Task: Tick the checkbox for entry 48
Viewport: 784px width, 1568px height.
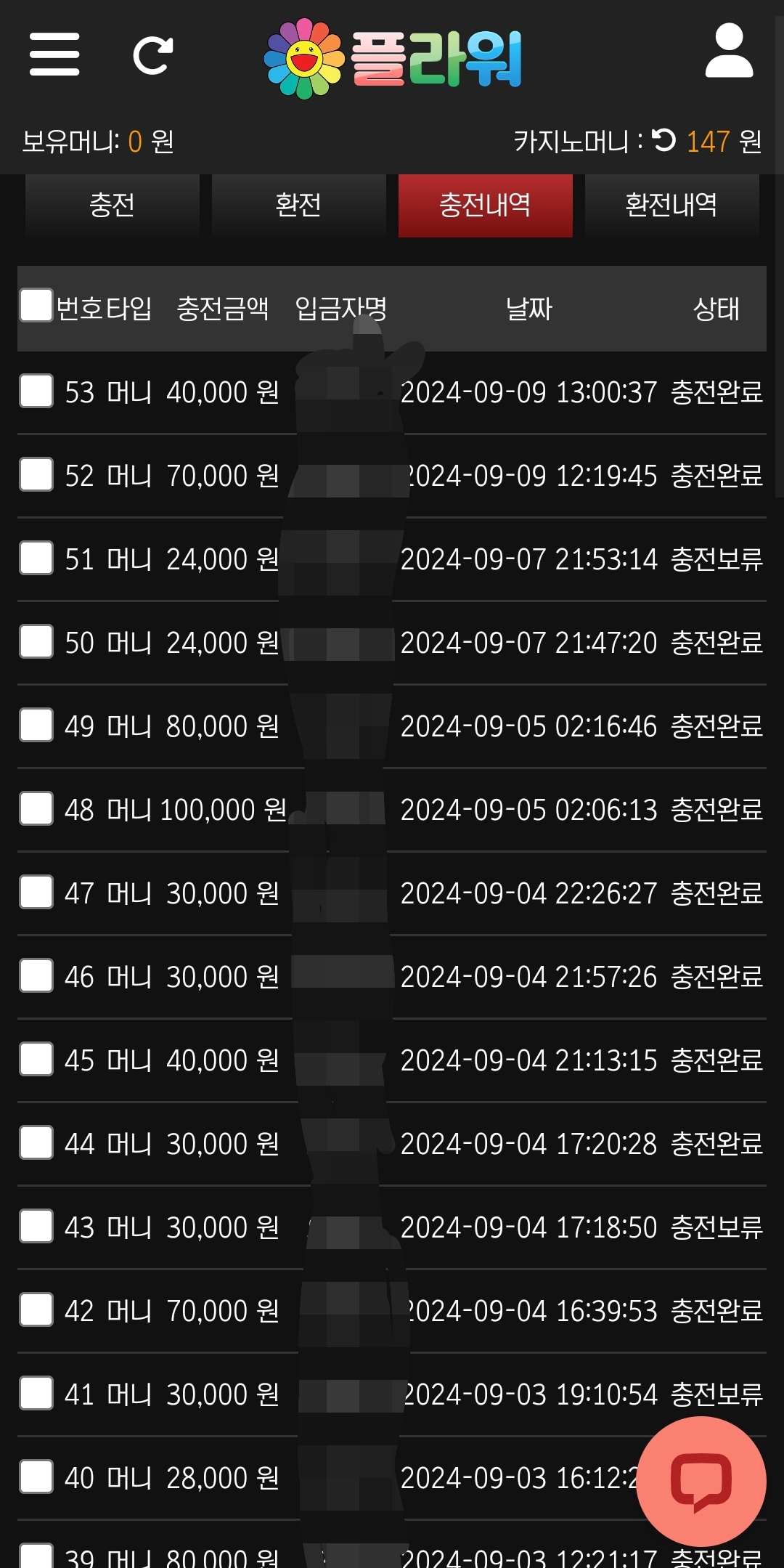Action: tap(36, 809)
